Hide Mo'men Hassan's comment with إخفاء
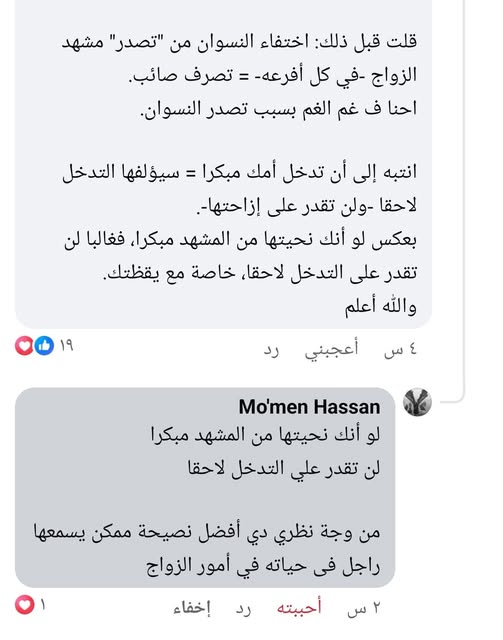Viewport: 503px width, 640px height. 192,609
